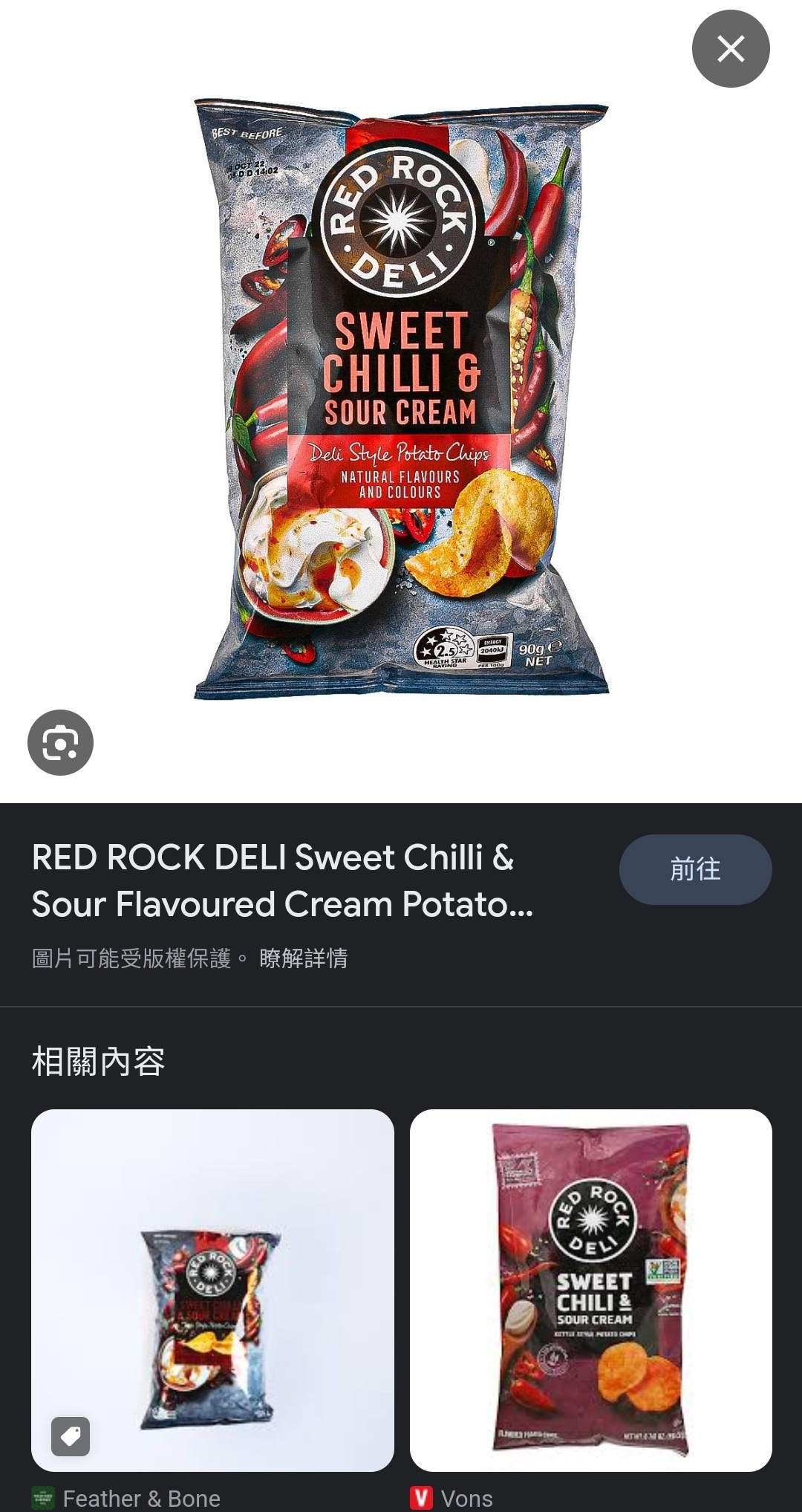Open the 瞭解詳情 copyright link

click(x=304, y=958)
